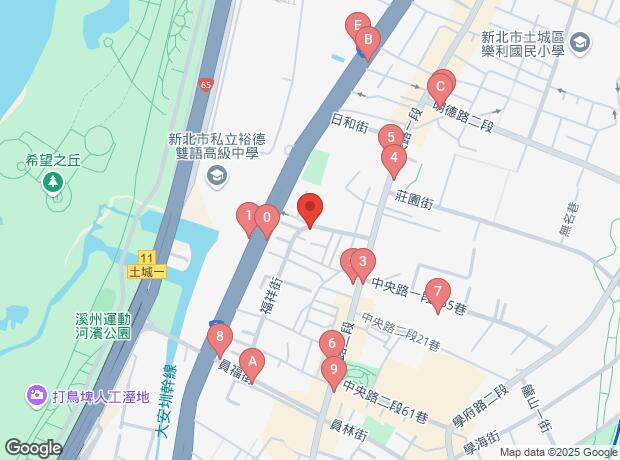Open map marker 7

(x=437, y=292)
